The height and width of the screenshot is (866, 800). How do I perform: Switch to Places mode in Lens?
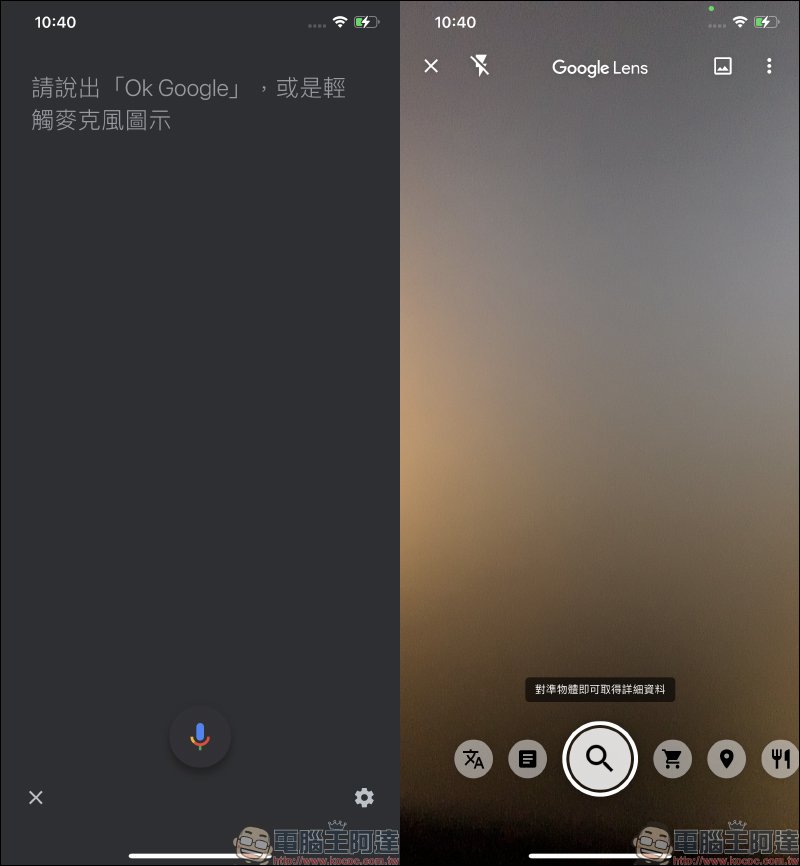point(727,759)
